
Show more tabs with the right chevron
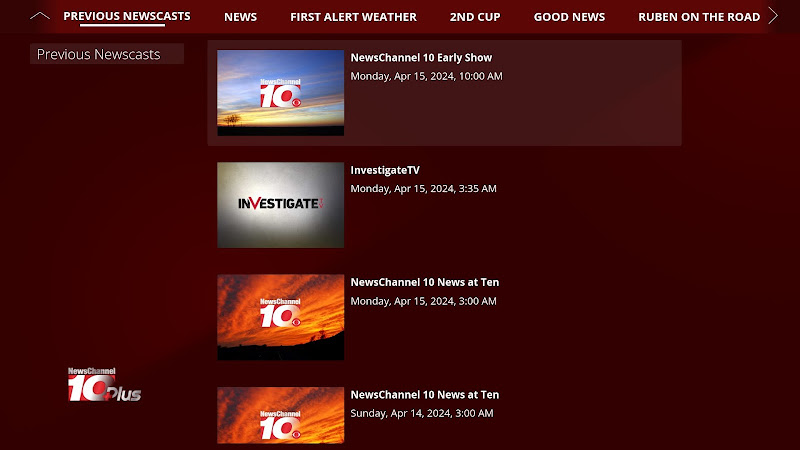tap(773, 16)
